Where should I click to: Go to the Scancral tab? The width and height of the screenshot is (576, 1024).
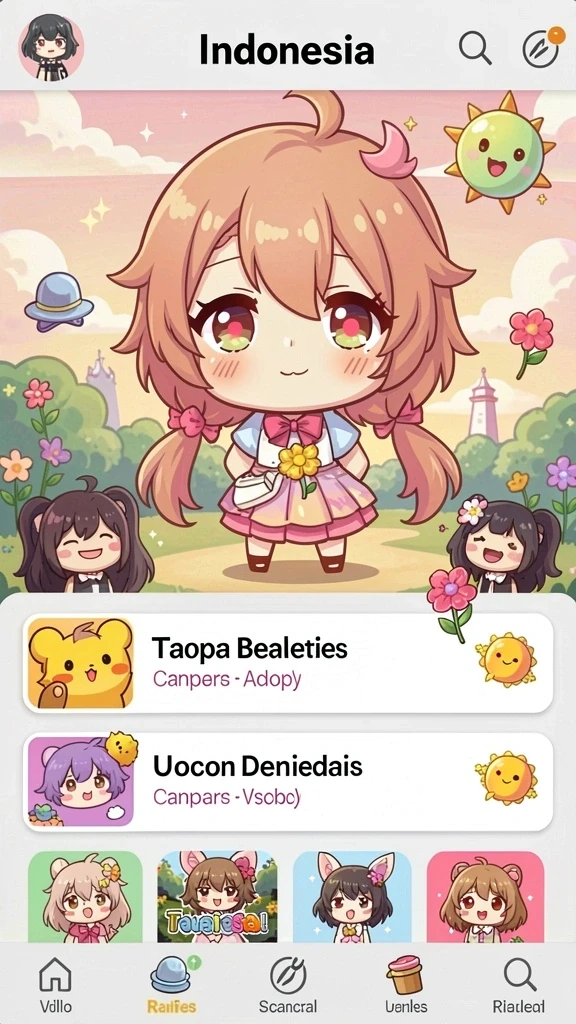click(x=288, y=984)
